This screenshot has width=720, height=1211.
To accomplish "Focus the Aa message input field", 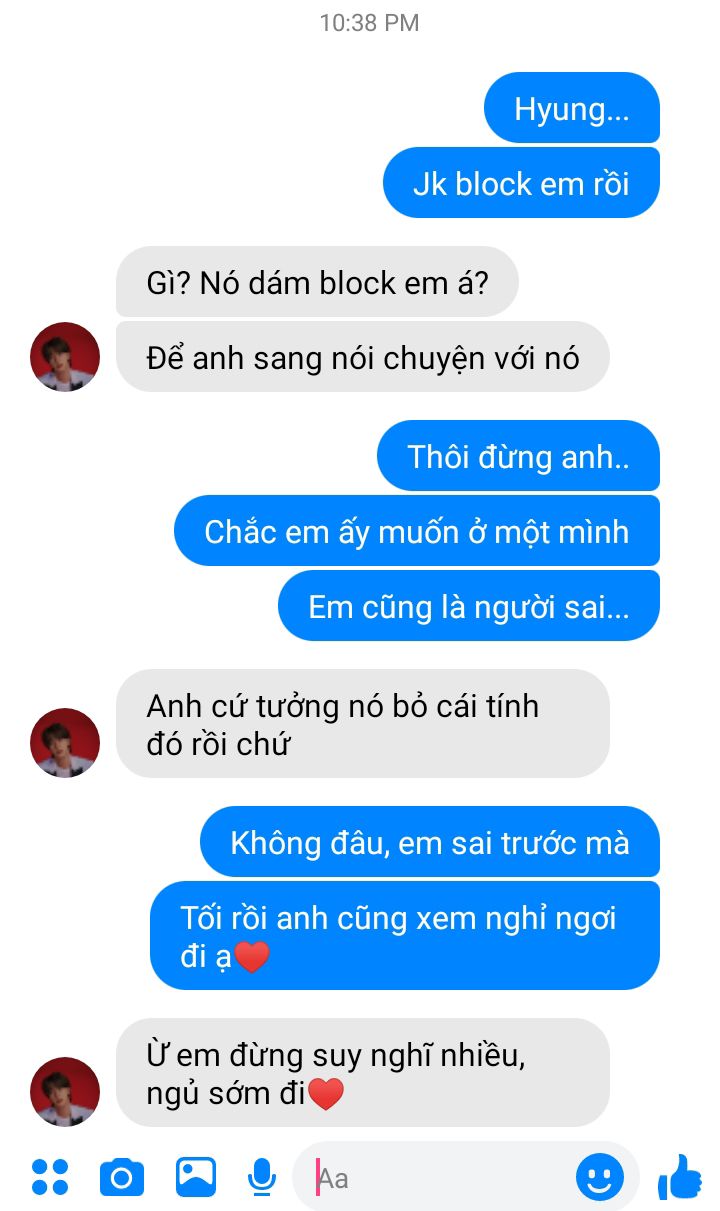I will pos(440,1177).
